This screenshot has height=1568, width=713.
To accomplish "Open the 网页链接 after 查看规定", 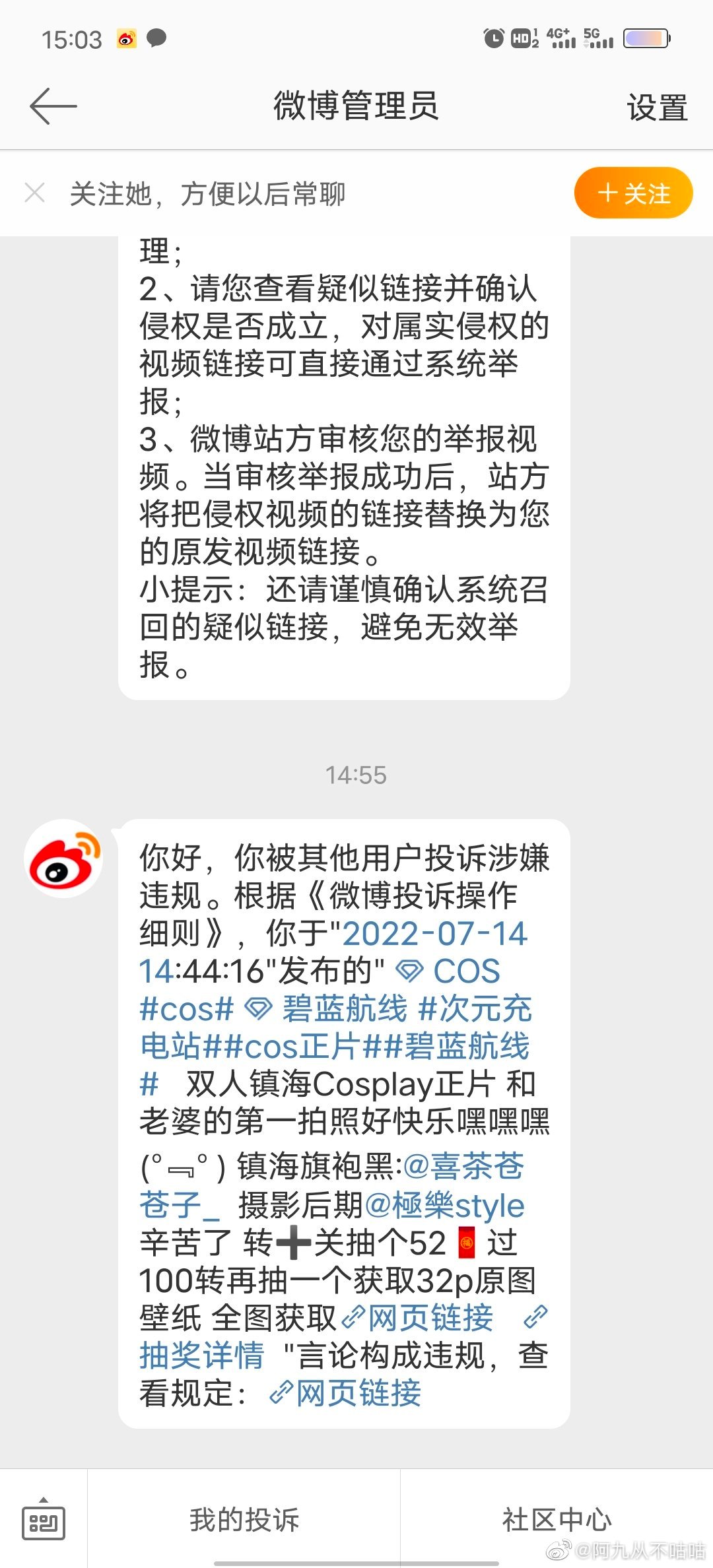I will coord(345,1393).
